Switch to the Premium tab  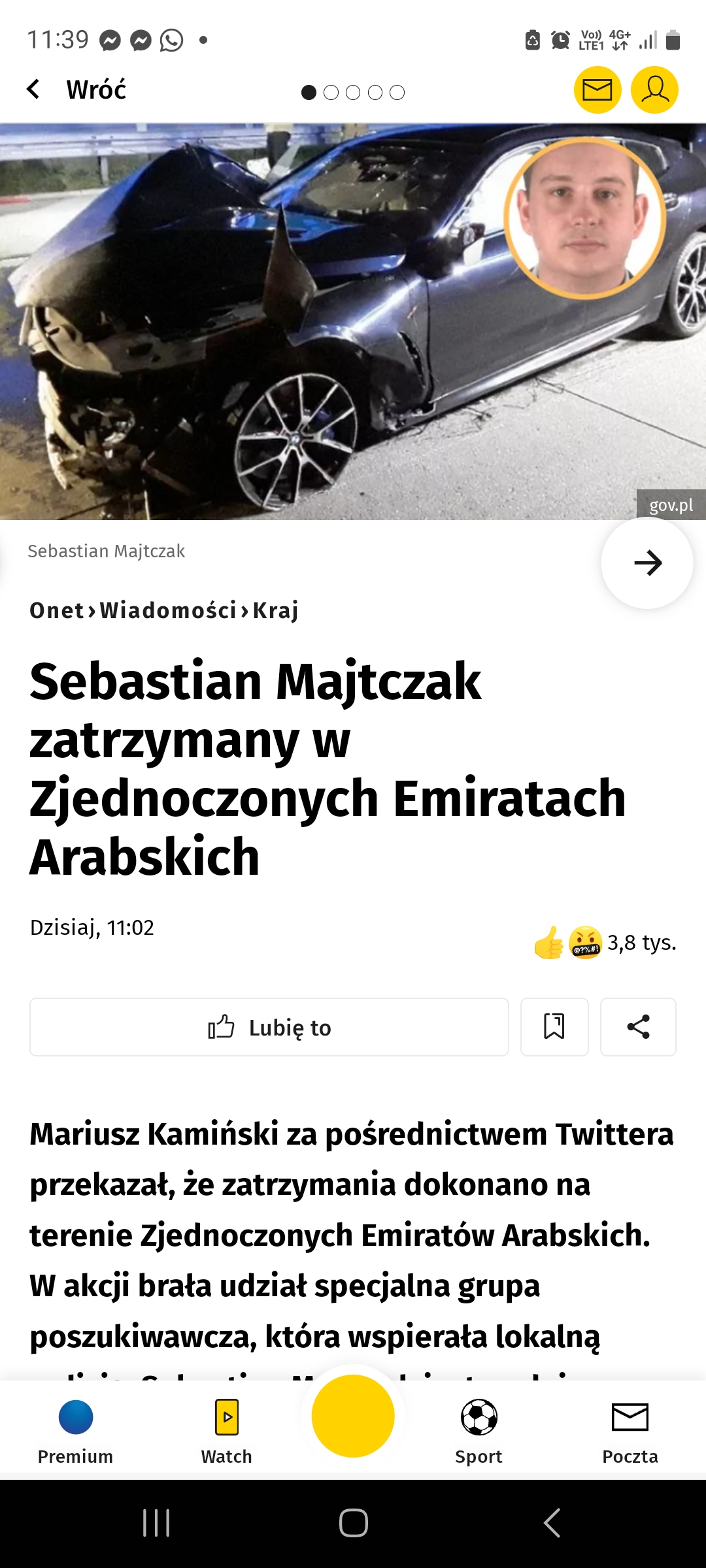[x=75, y=1431]
